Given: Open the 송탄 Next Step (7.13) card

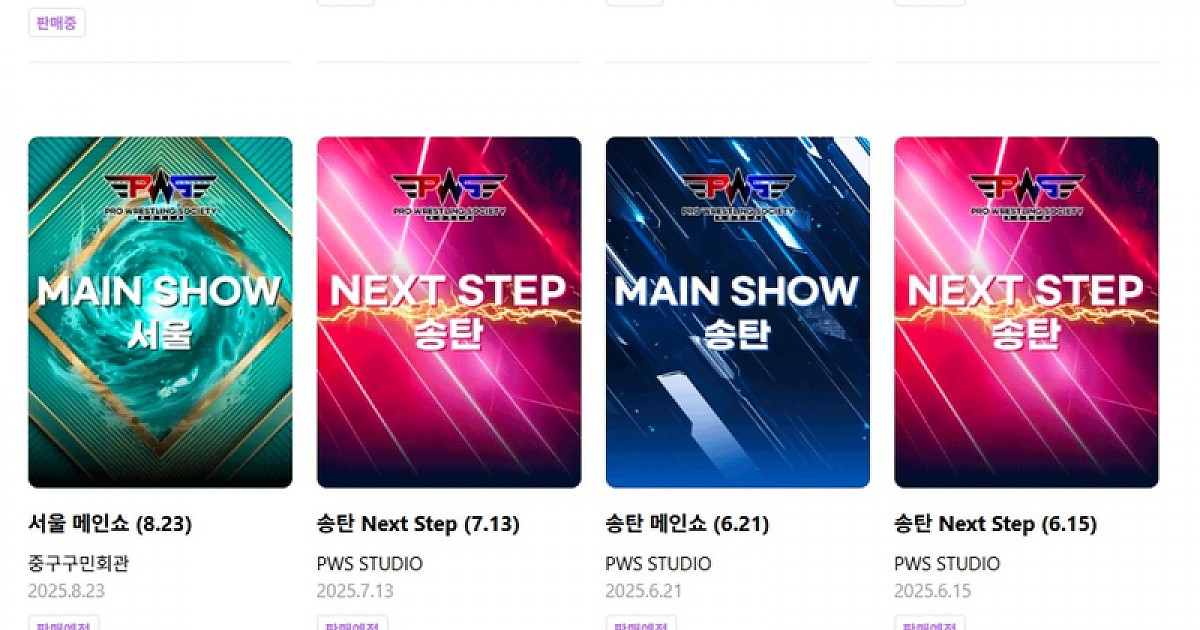Looking at the screenshot, I should pyautogui.click(x=449, y=312).
